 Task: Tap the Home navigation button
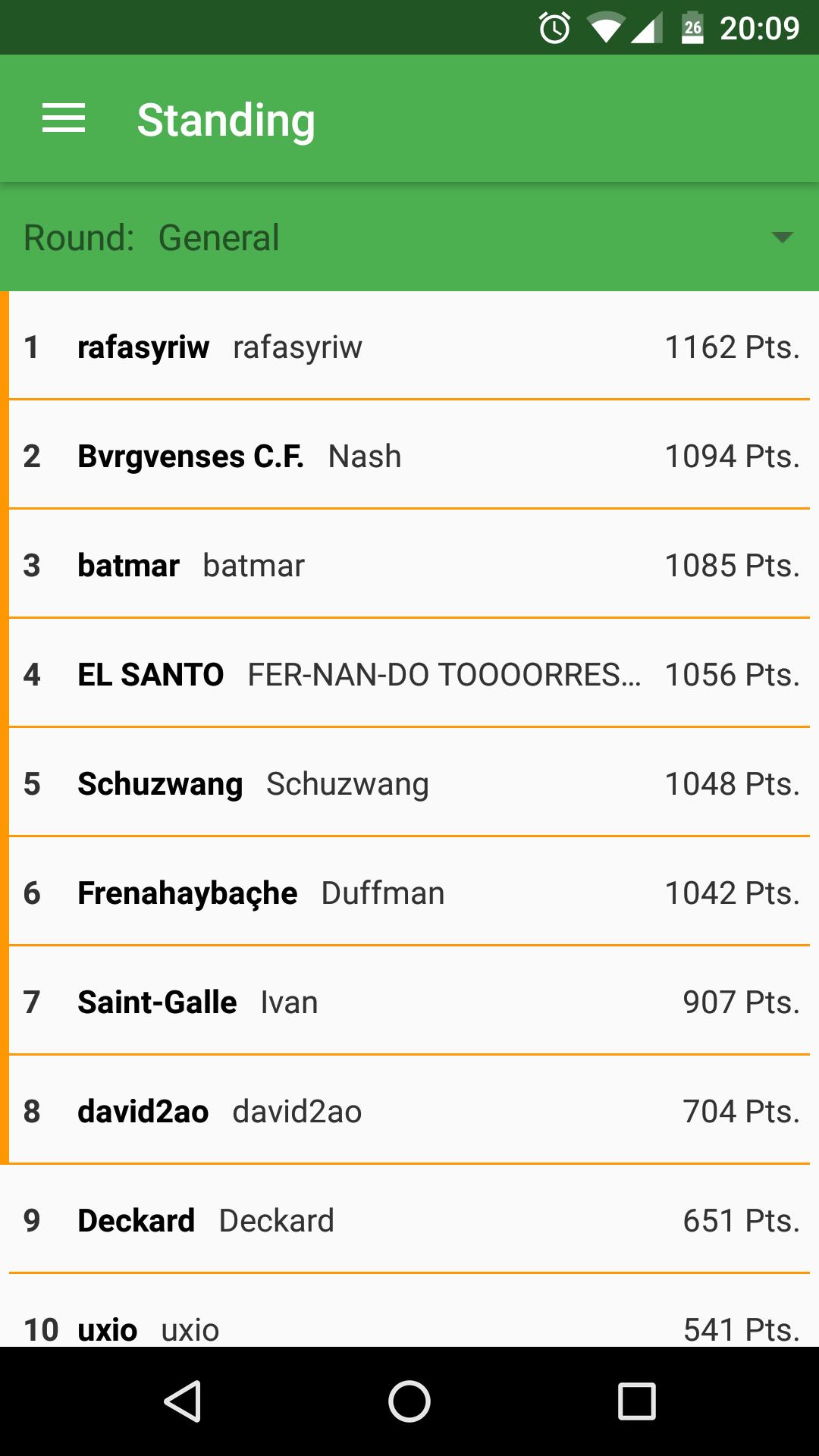click(x=407, y=1399)
